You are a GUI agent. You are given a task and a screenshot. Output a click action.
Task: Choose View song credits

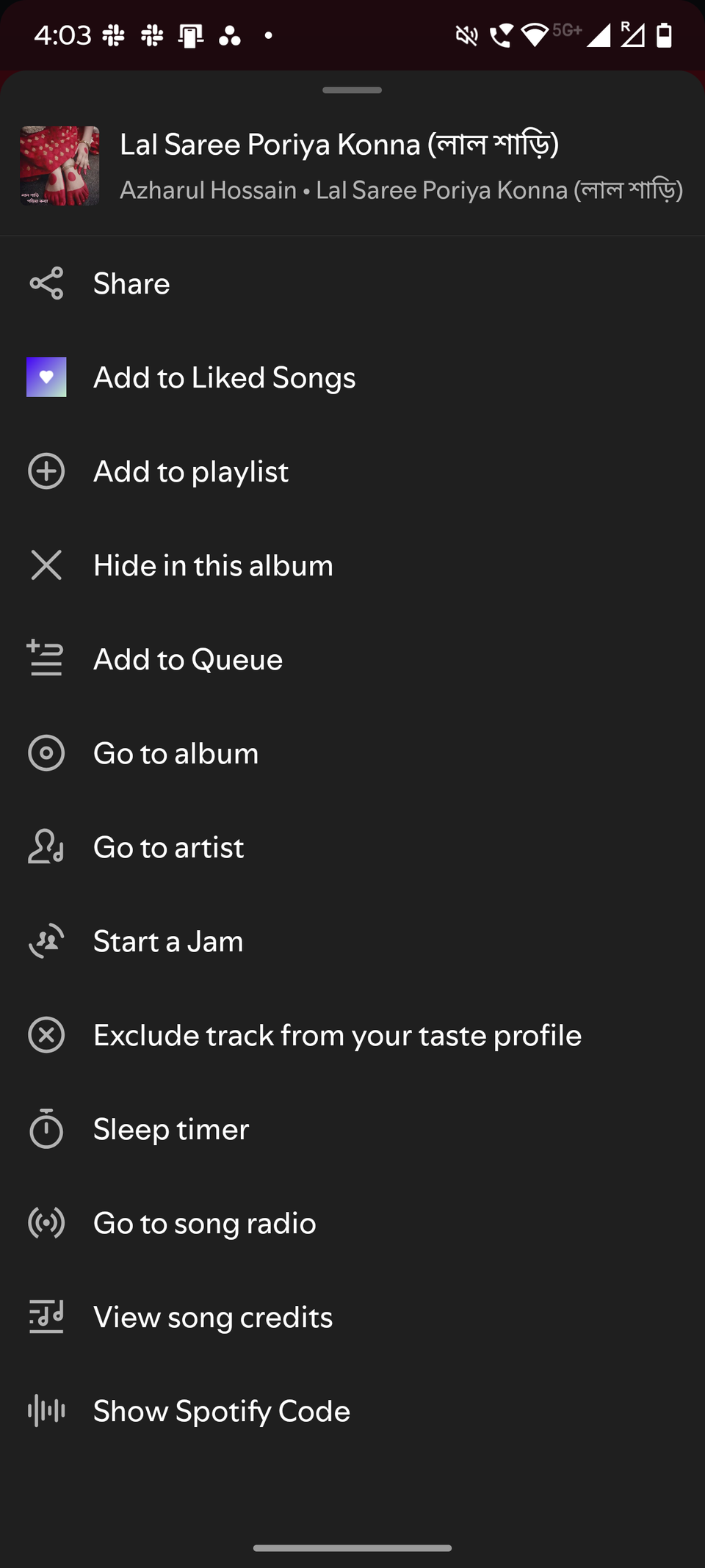coord(212,1317)
